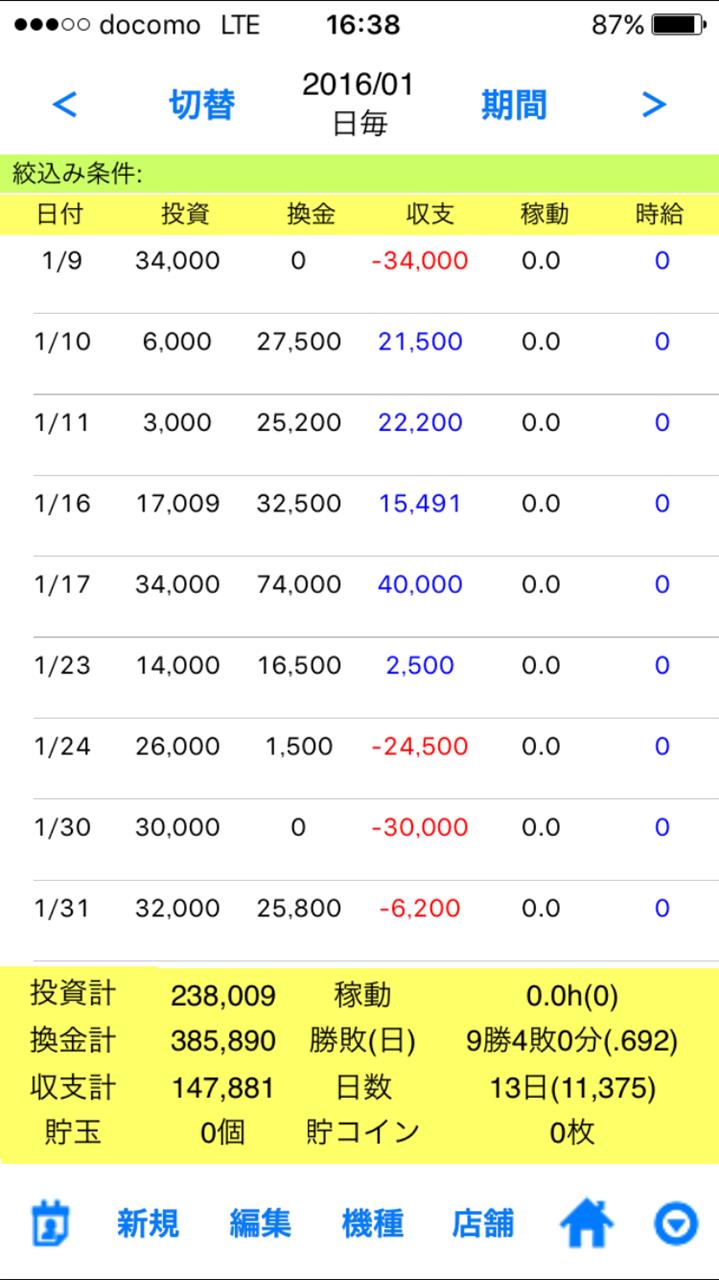Open the calendar icon in bottom toolbar

(x=49, y=1224)
